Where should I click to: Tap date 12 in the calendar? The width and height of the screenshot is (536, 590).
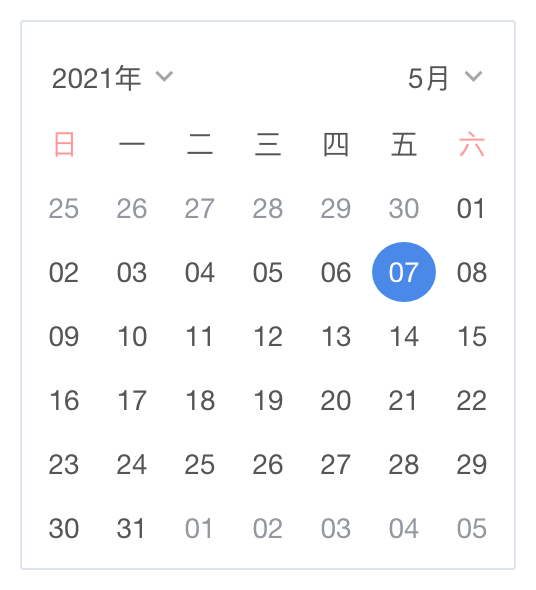[268, 336]
